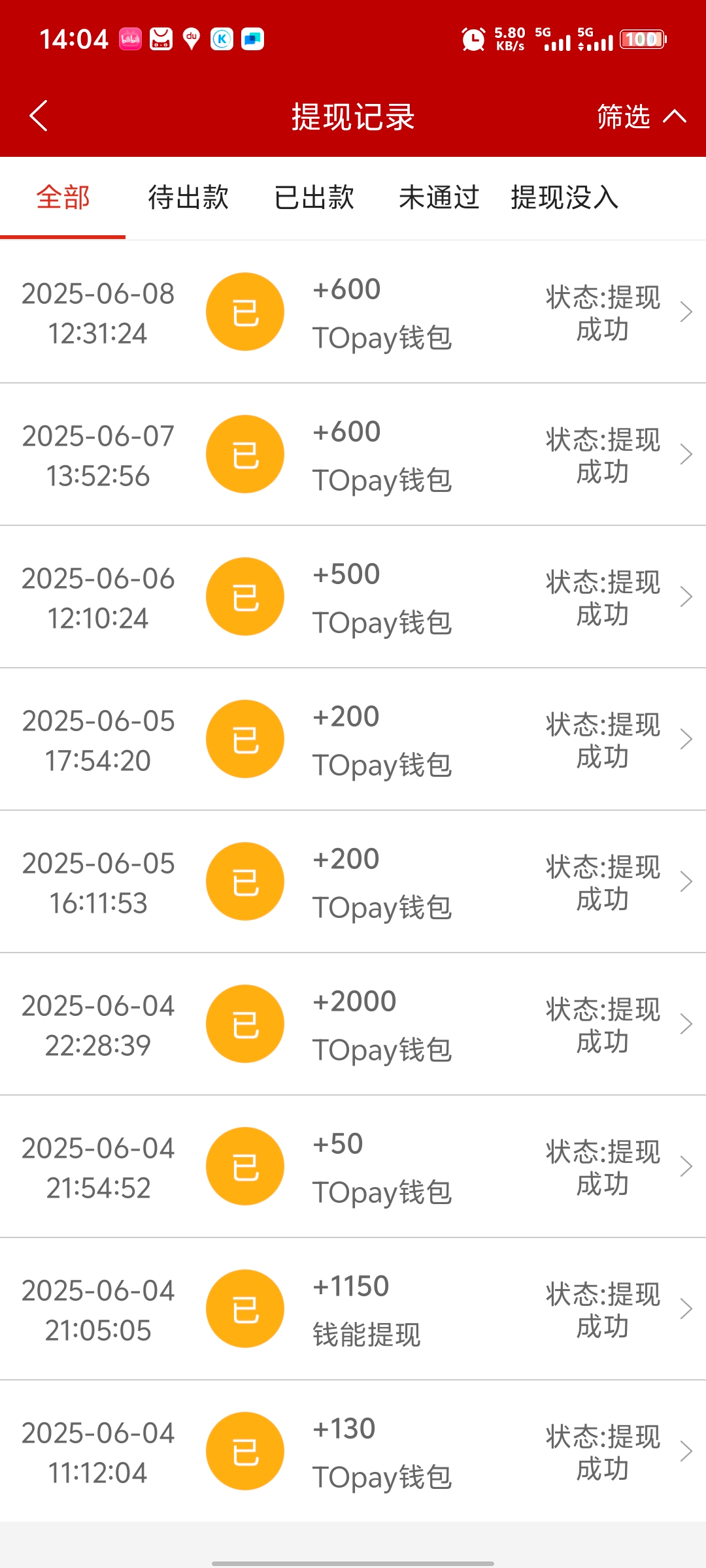Screen dimensions: 706x1568
Task: Open the 未通过 tab
Action: pos(439,197)
